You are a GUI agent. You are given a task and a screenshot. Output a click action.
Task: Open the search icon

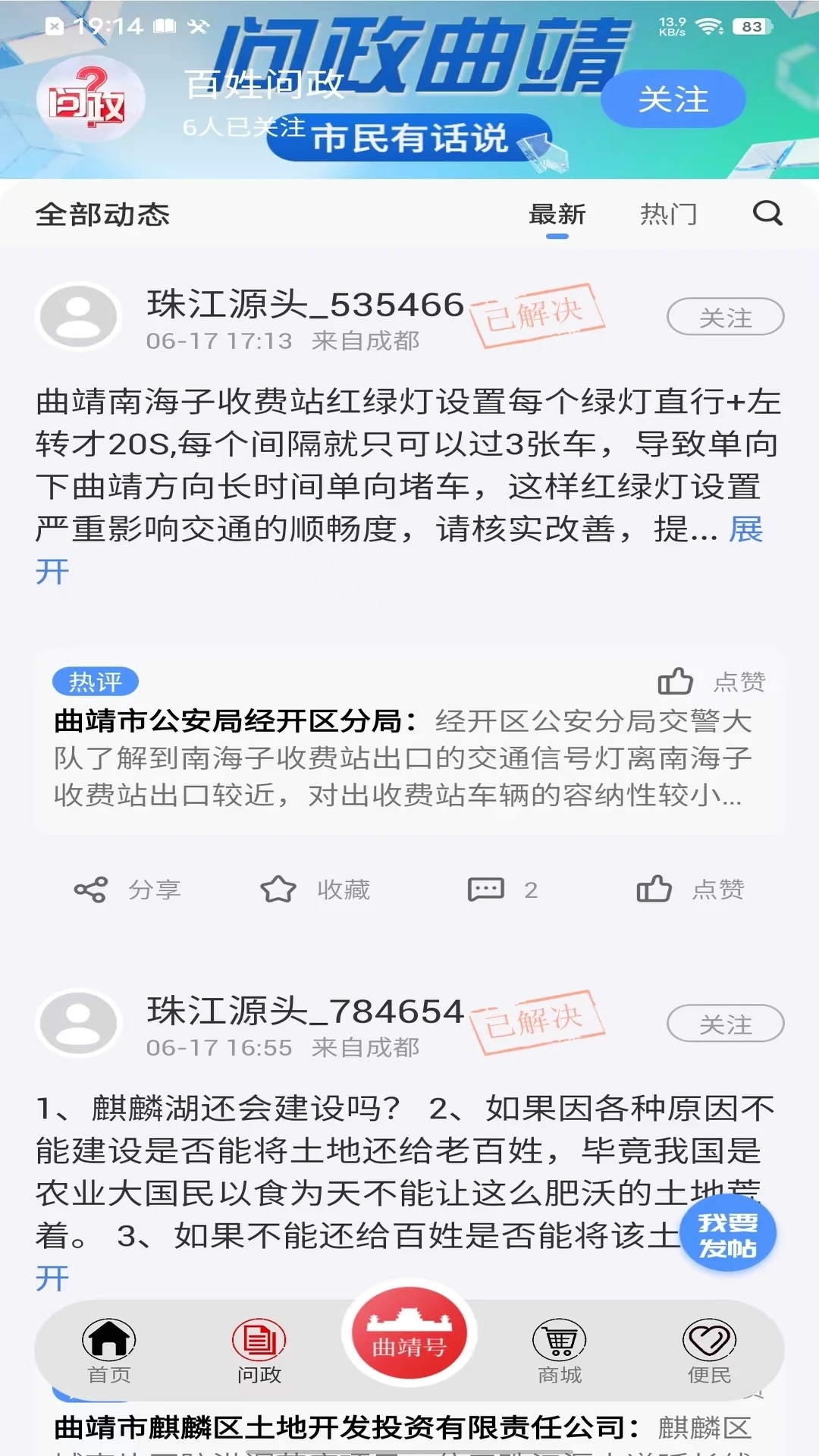pos(769,215)
